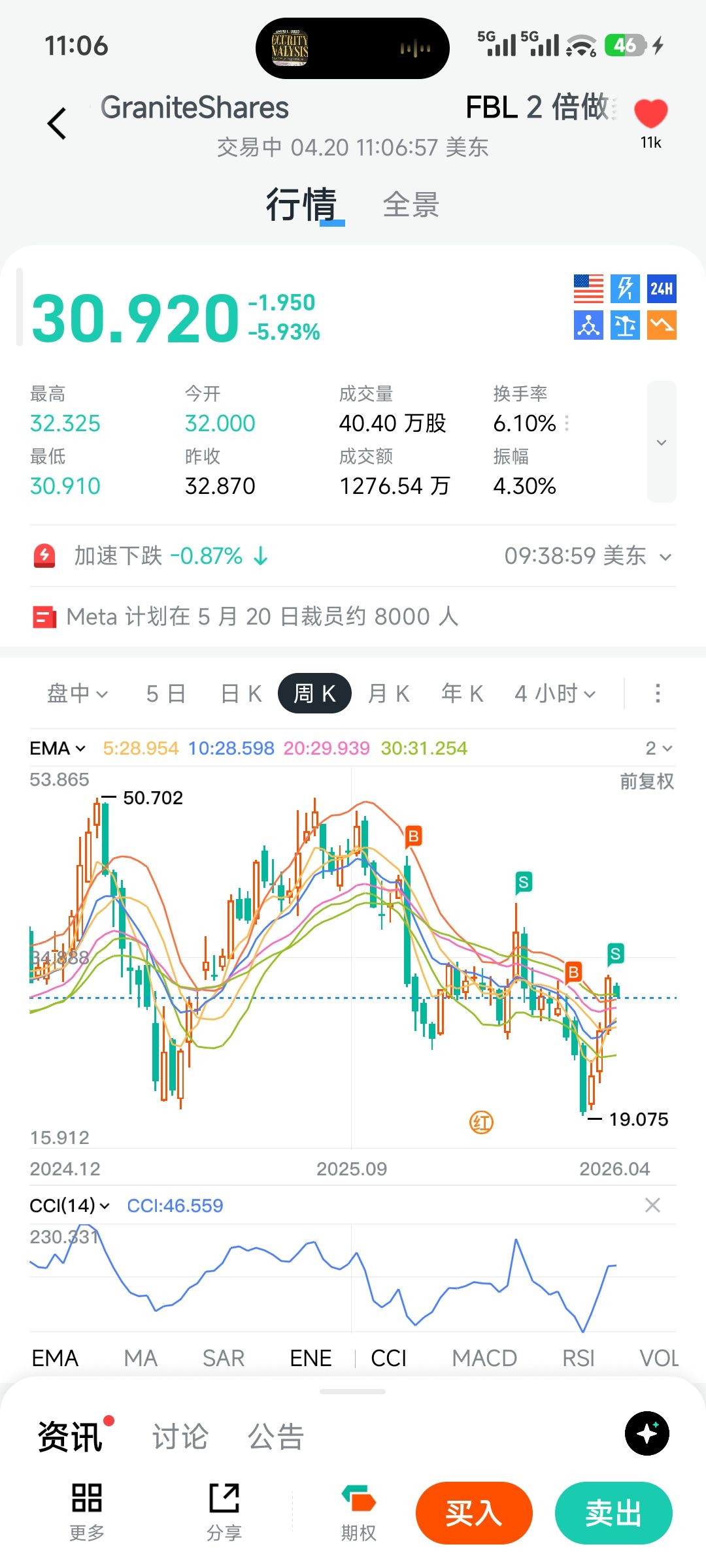Switch to the 讨论 tab

pos(180,1437)
